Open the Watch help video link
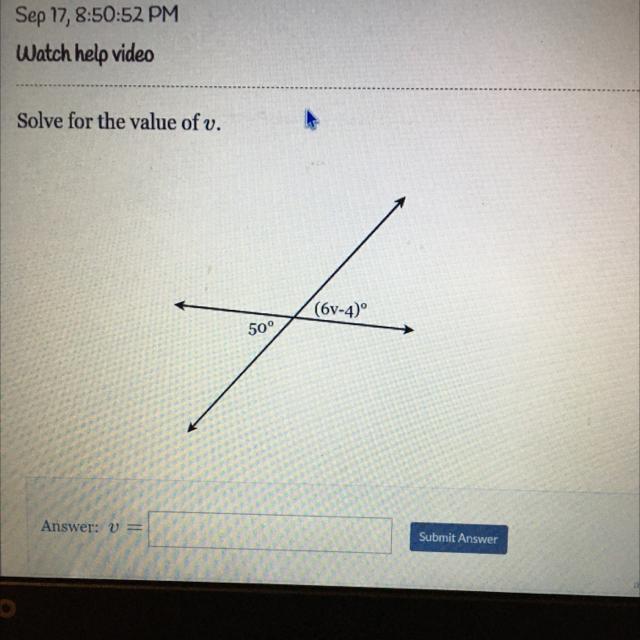This screenshot has width=640, height=640. (x=85, y=54)
